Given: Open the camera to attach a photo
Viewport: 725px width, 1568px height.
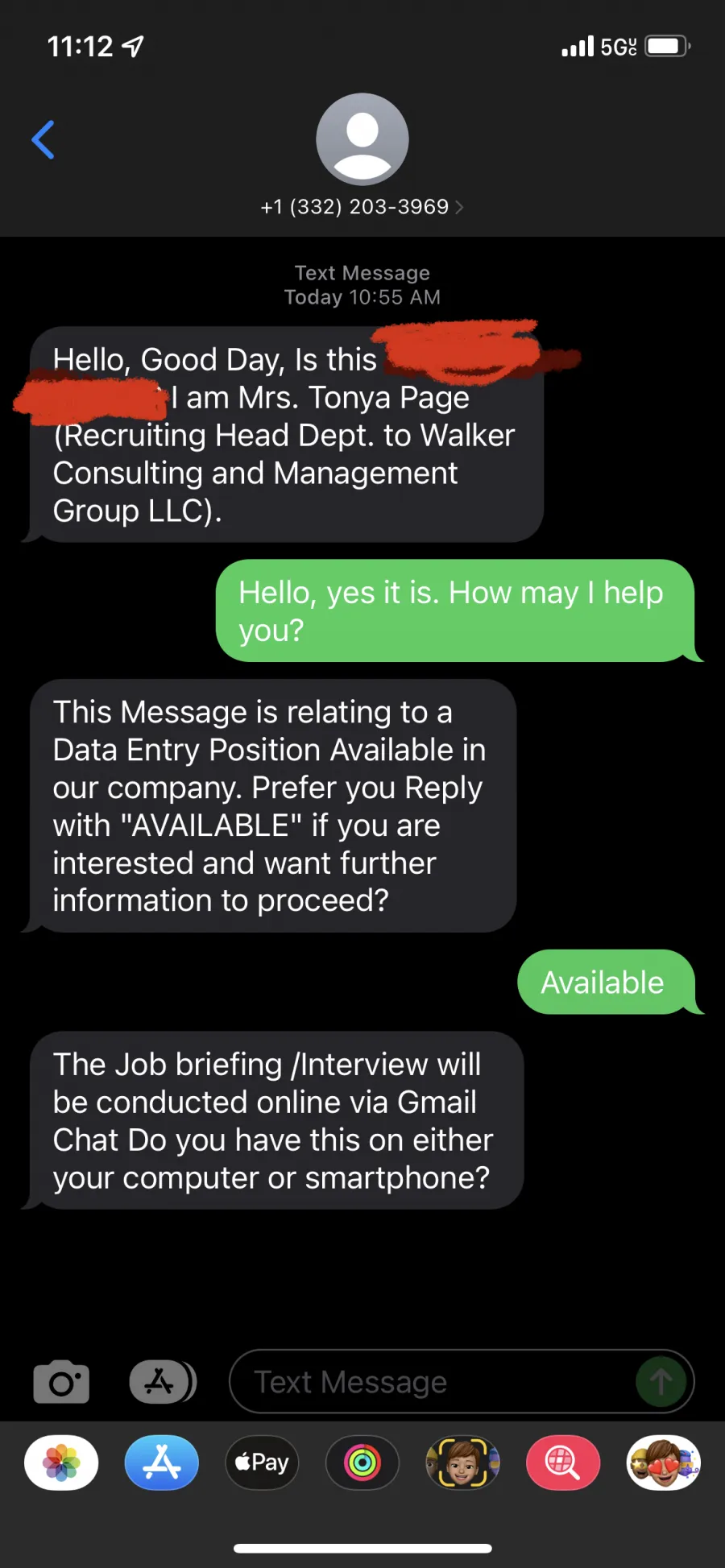Looking at the screenshot, I should click(x=61, y=1382).
